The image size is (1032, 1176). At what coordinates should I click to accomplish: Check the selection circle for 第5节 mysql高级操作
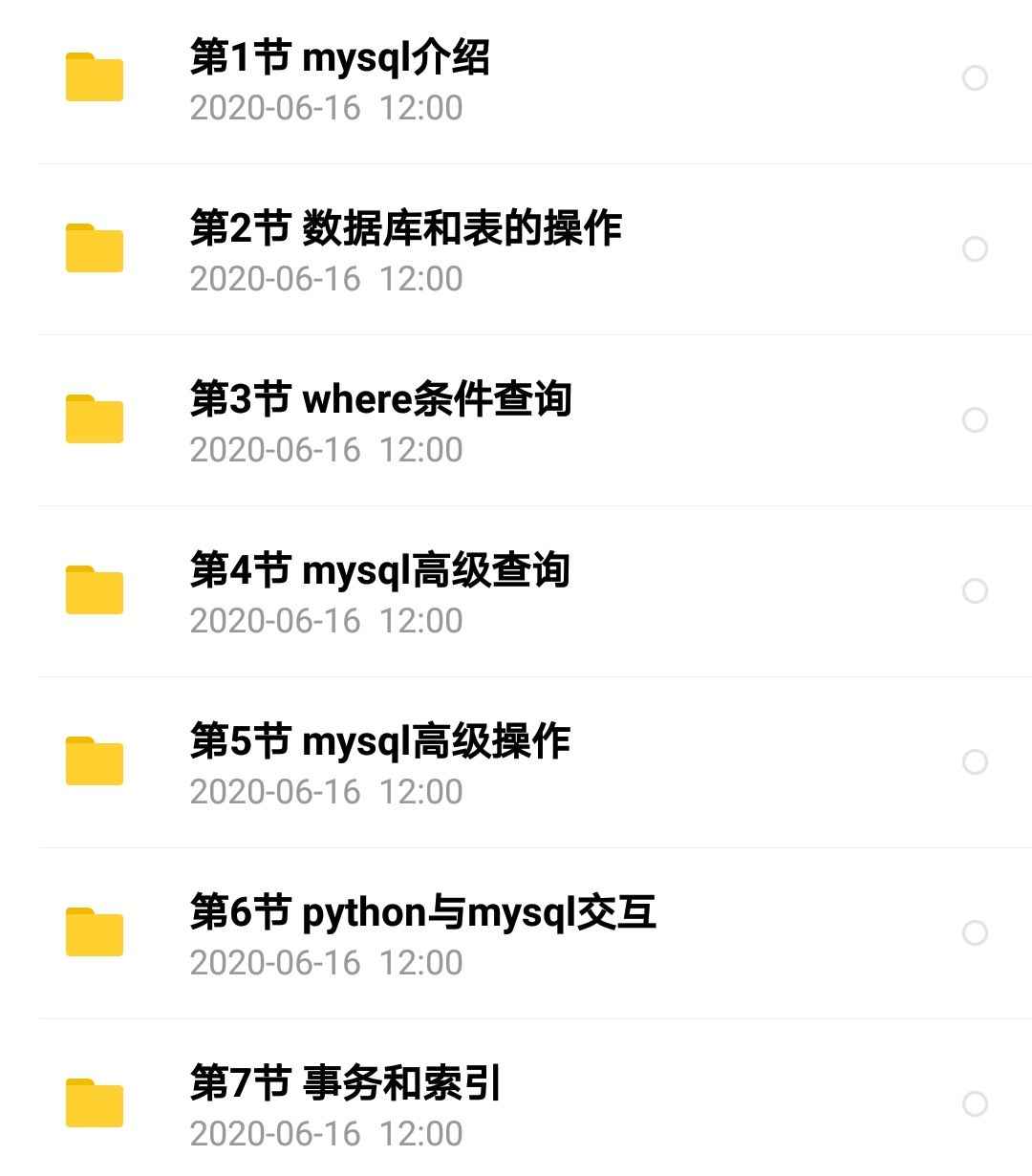(975, 761)
